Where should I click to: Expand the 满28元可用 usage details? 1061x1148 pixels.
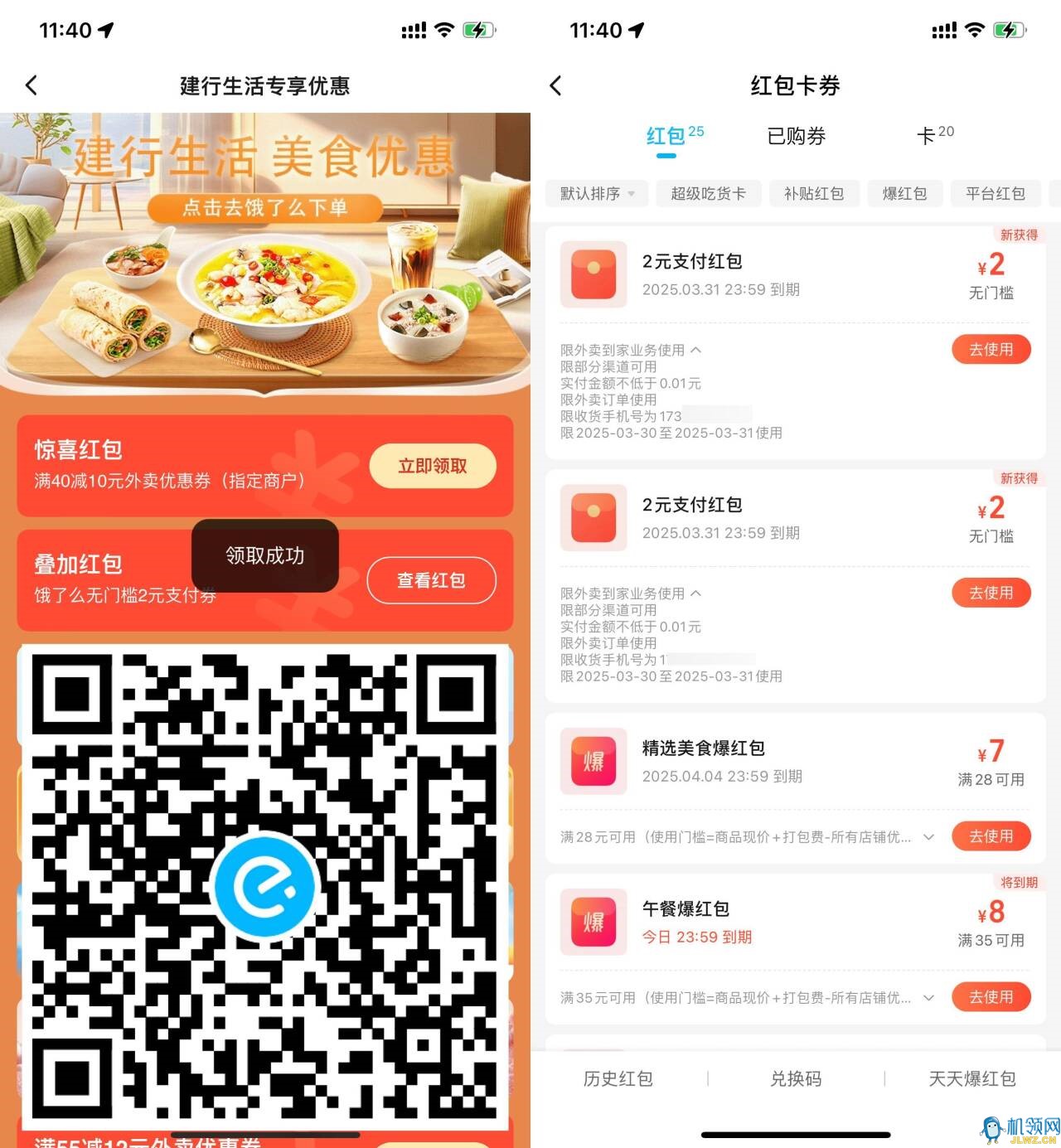928,837
